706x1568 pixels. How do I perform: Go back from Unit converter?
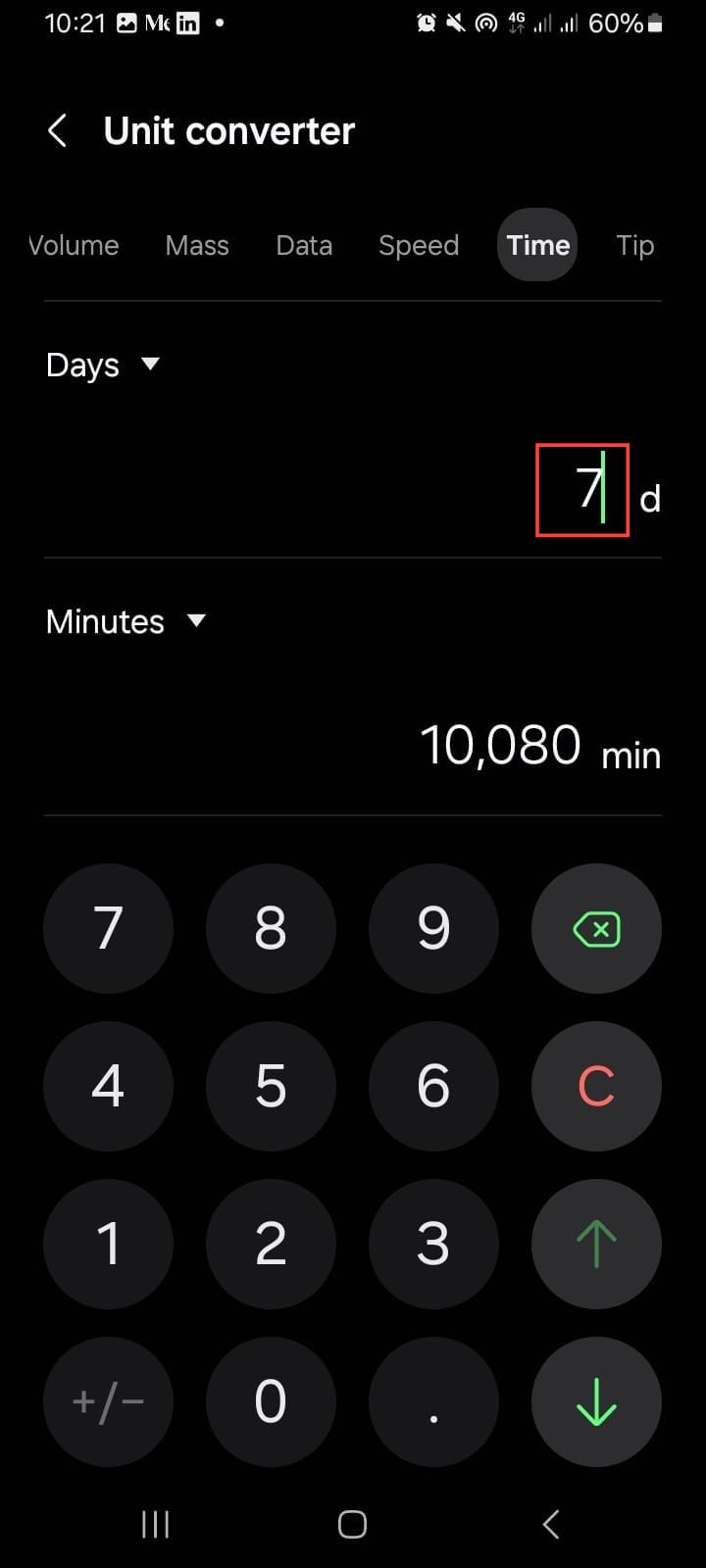[58, 130]
